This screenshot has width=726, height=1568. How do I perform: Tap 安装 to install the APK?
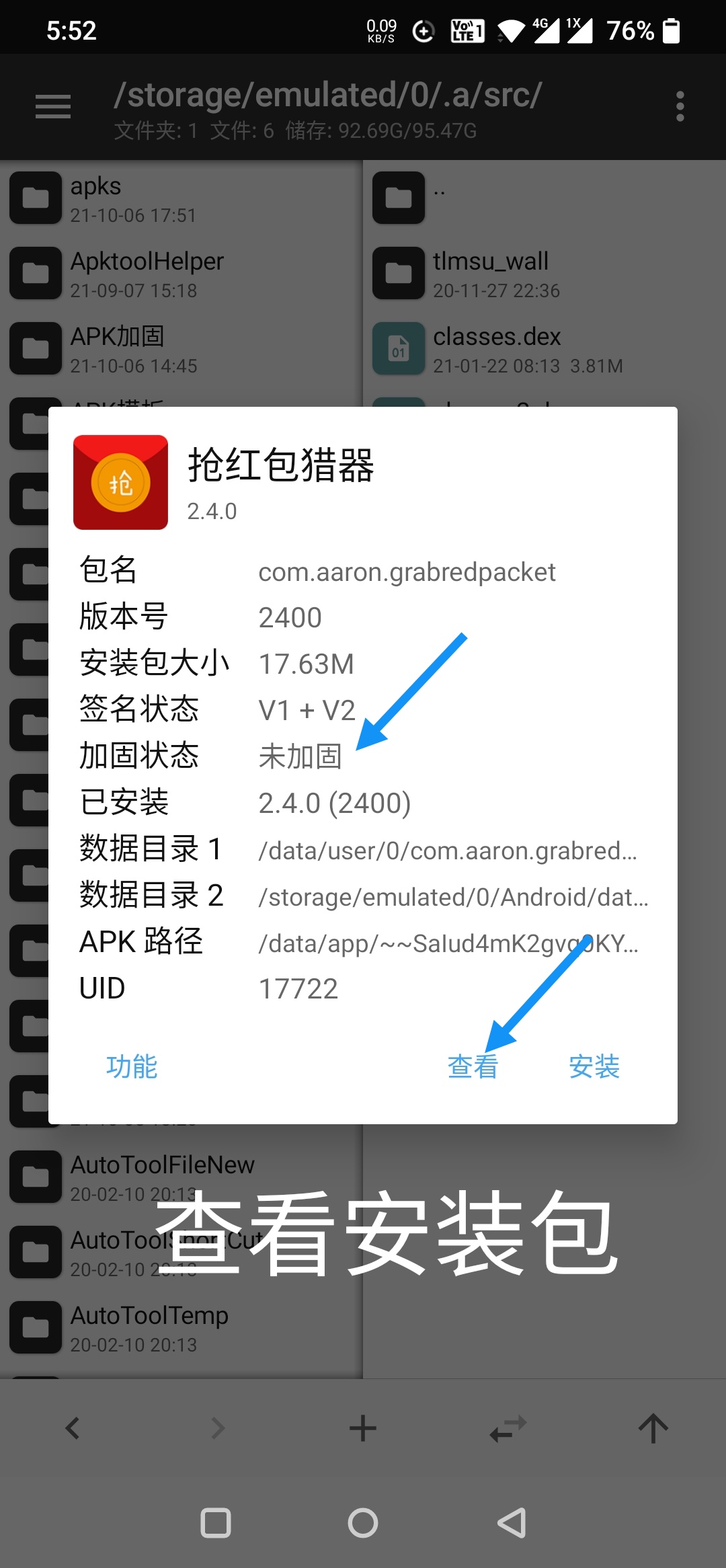coord(594,1067)
